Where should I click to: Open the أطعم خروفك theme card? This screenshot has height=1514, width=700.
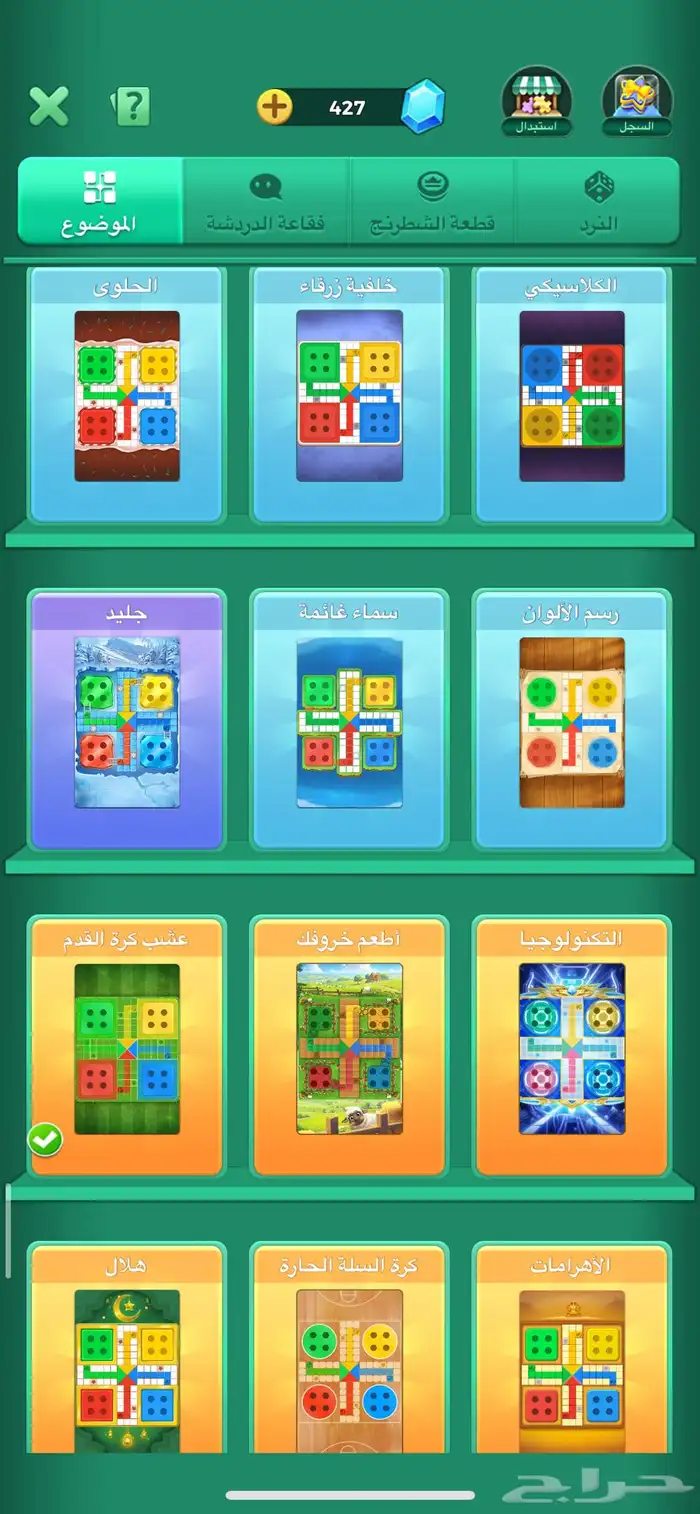pyautogui.click(x=349, y=1047)
